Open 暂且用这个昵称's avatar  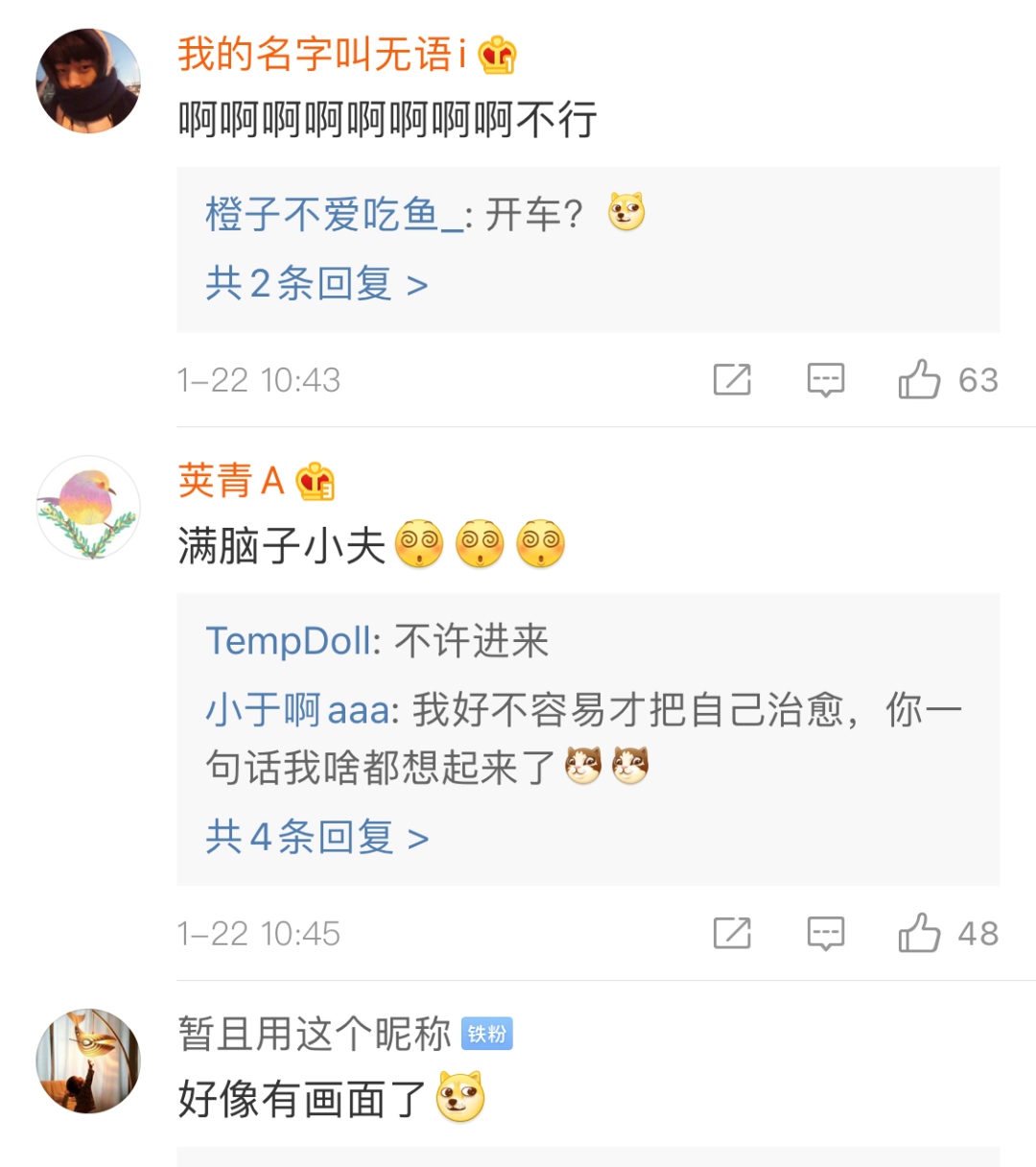point(88,1060)
